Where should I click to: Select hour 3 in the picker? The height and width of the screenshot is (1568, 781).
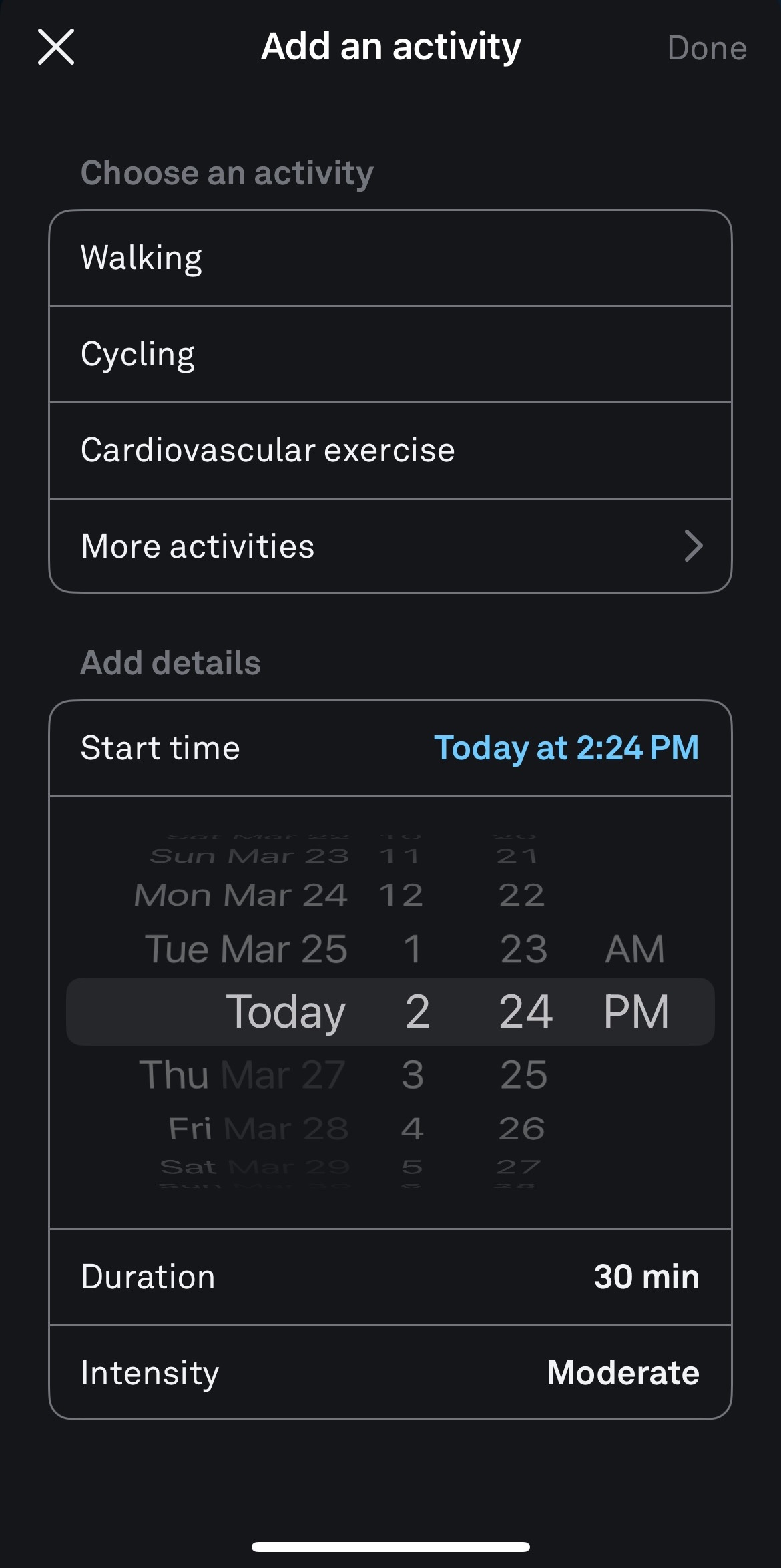click(413, 1074)
